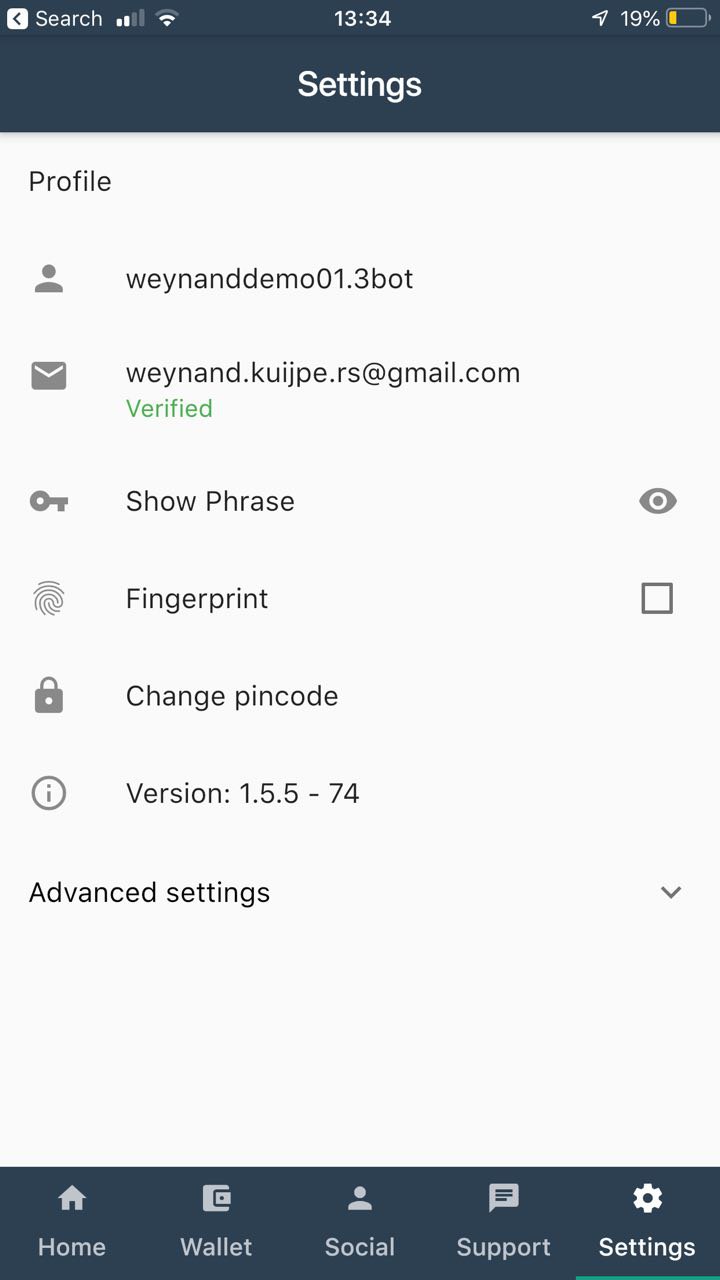Enable the Fingerprint checkbox
This screenshot has height=1280, width=720.
(657, 598)
